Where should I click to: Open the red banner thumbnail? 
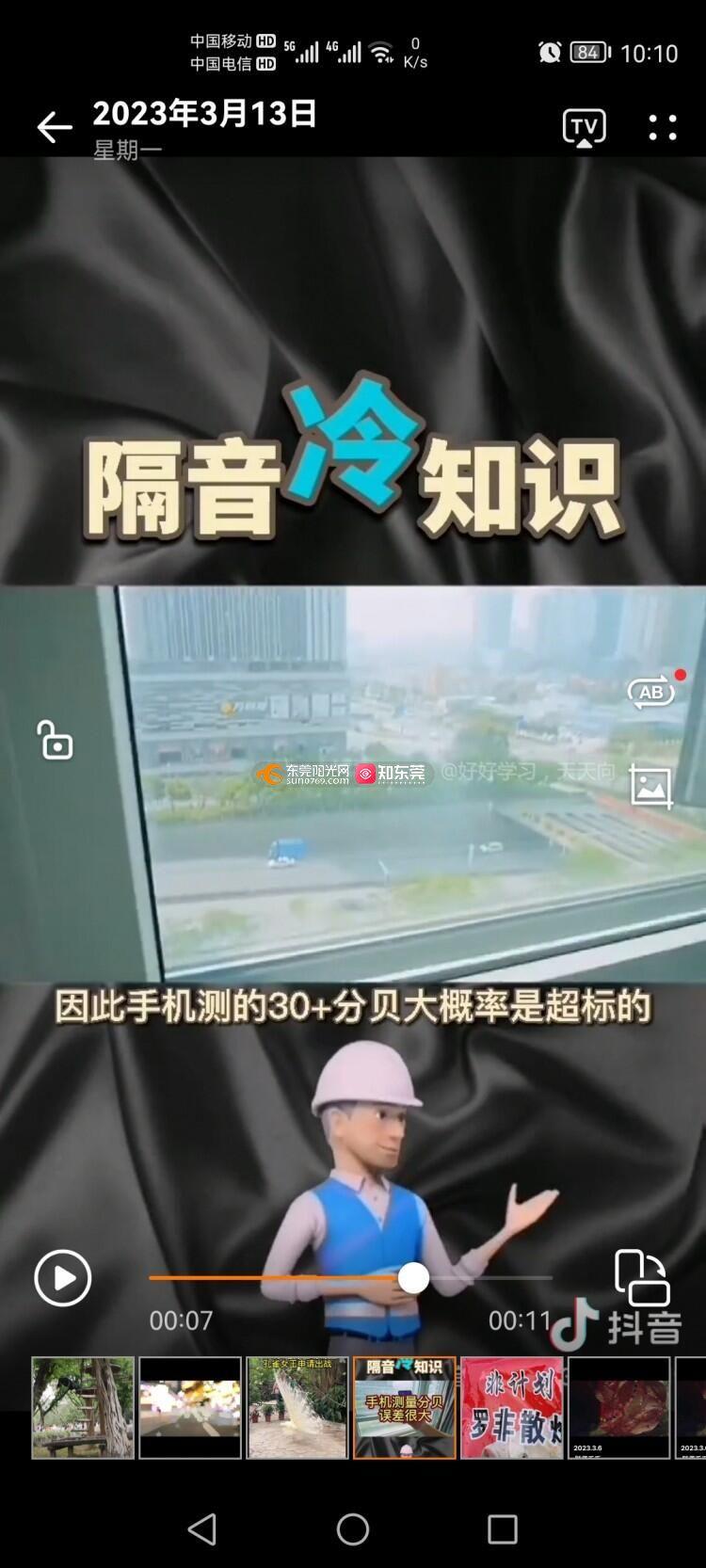point(511,1408)
